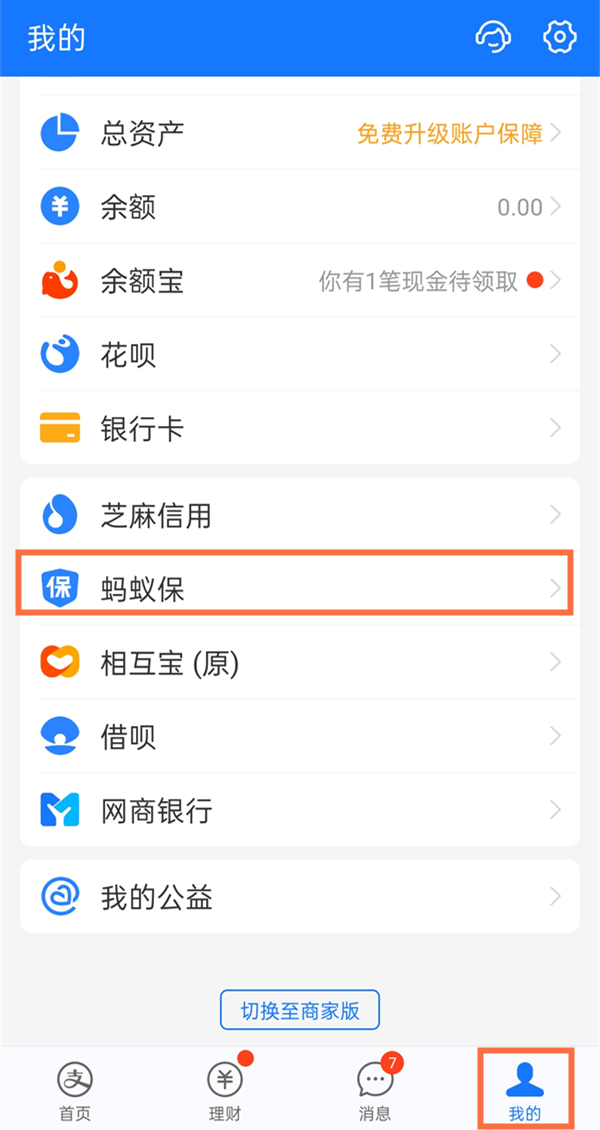Image resolution: width=600 pixels, height=1130 pixels.
Task: Open settings gear icon
Action: [x=560, y=38]
